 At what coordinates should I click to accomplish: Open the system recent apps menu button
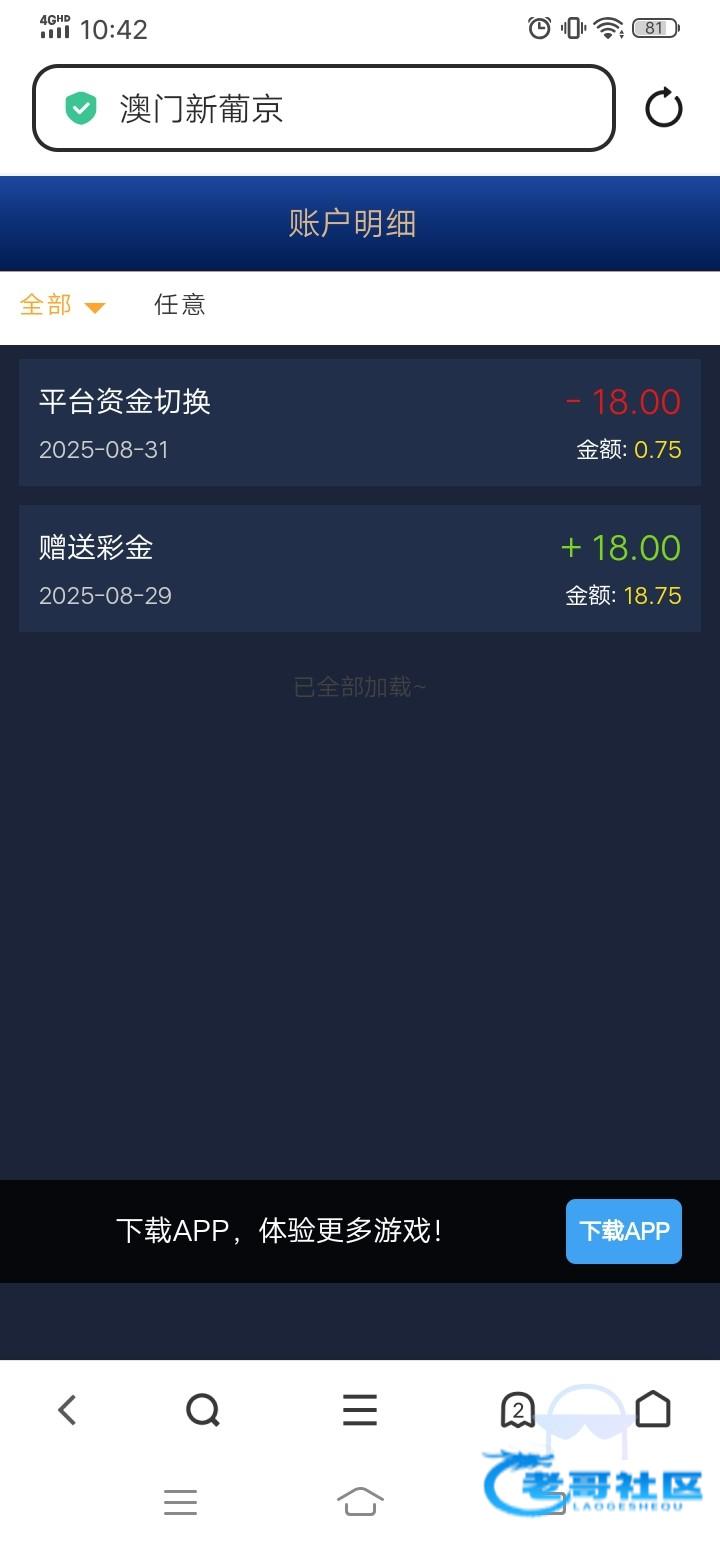point(180,1501)
